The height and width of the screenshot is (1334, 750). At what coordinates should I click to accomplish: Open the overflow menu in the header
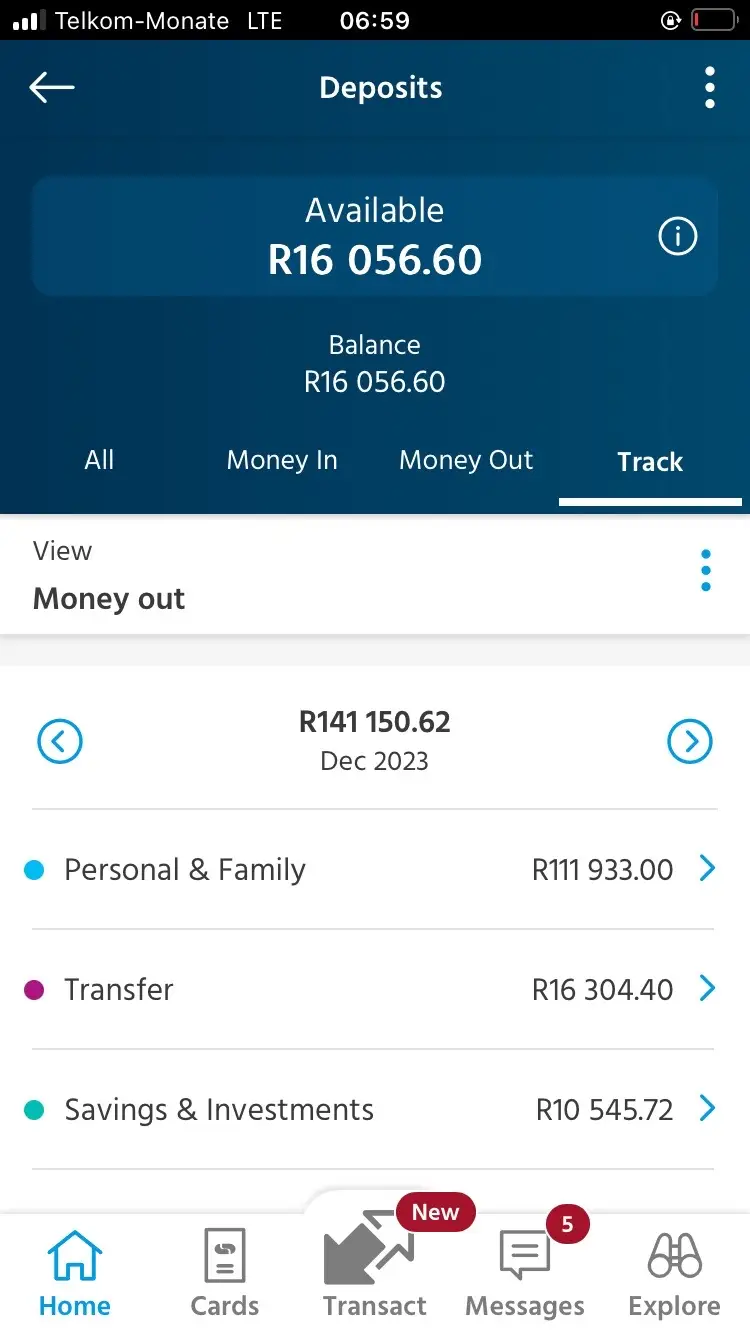click(x=709, y=88)
